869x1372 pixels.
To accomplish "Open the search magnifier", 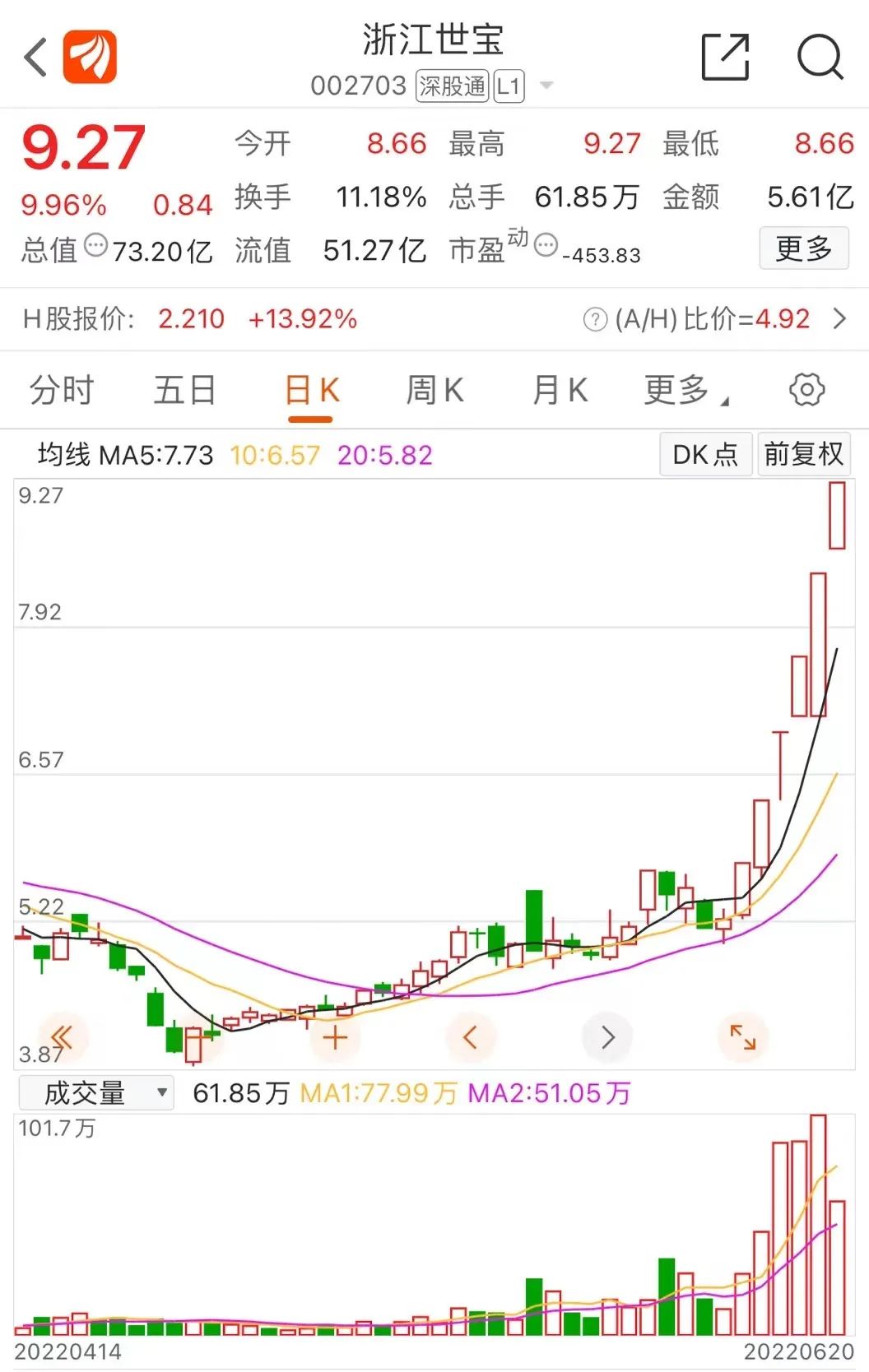I will coord(820,58).
